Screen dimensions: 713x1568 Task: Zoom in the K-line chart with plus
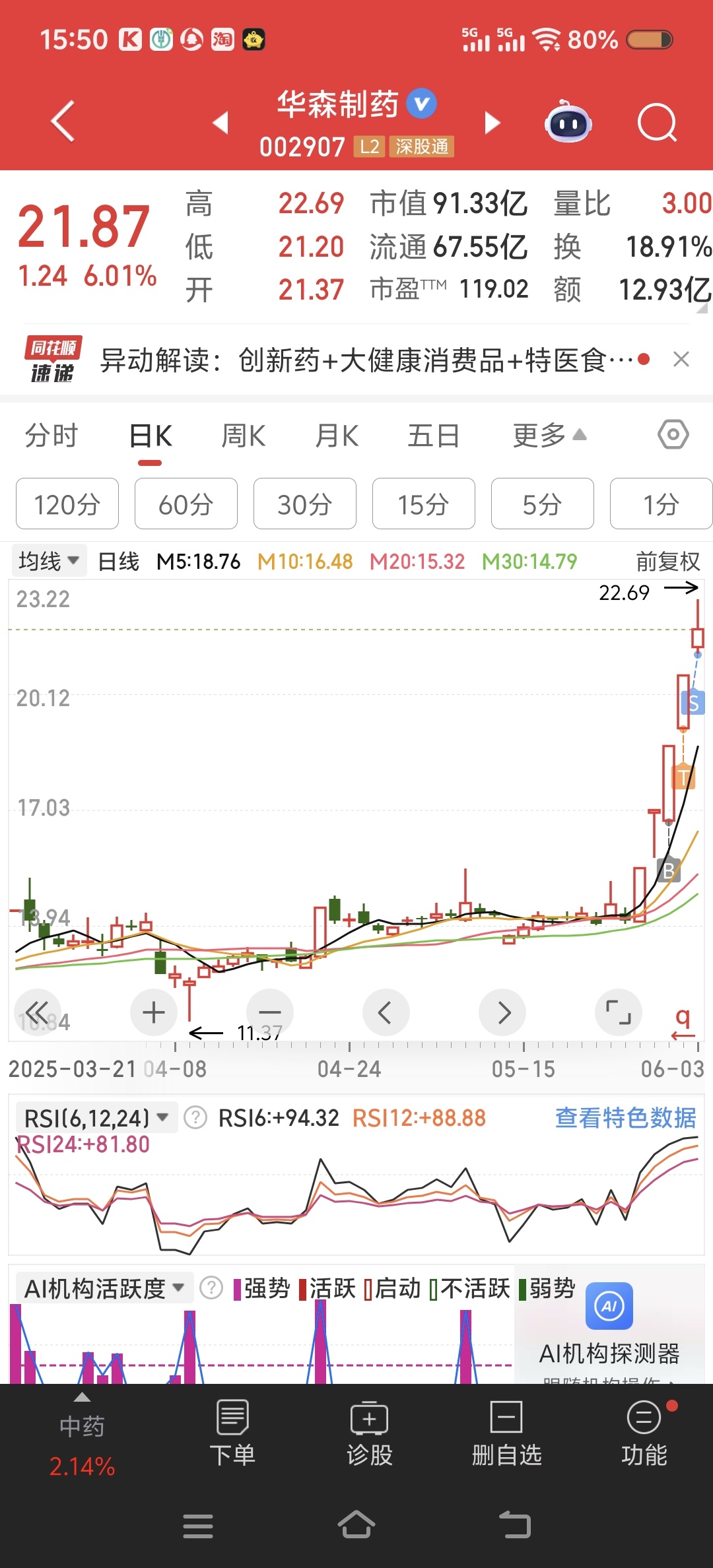coord(154,1012)
